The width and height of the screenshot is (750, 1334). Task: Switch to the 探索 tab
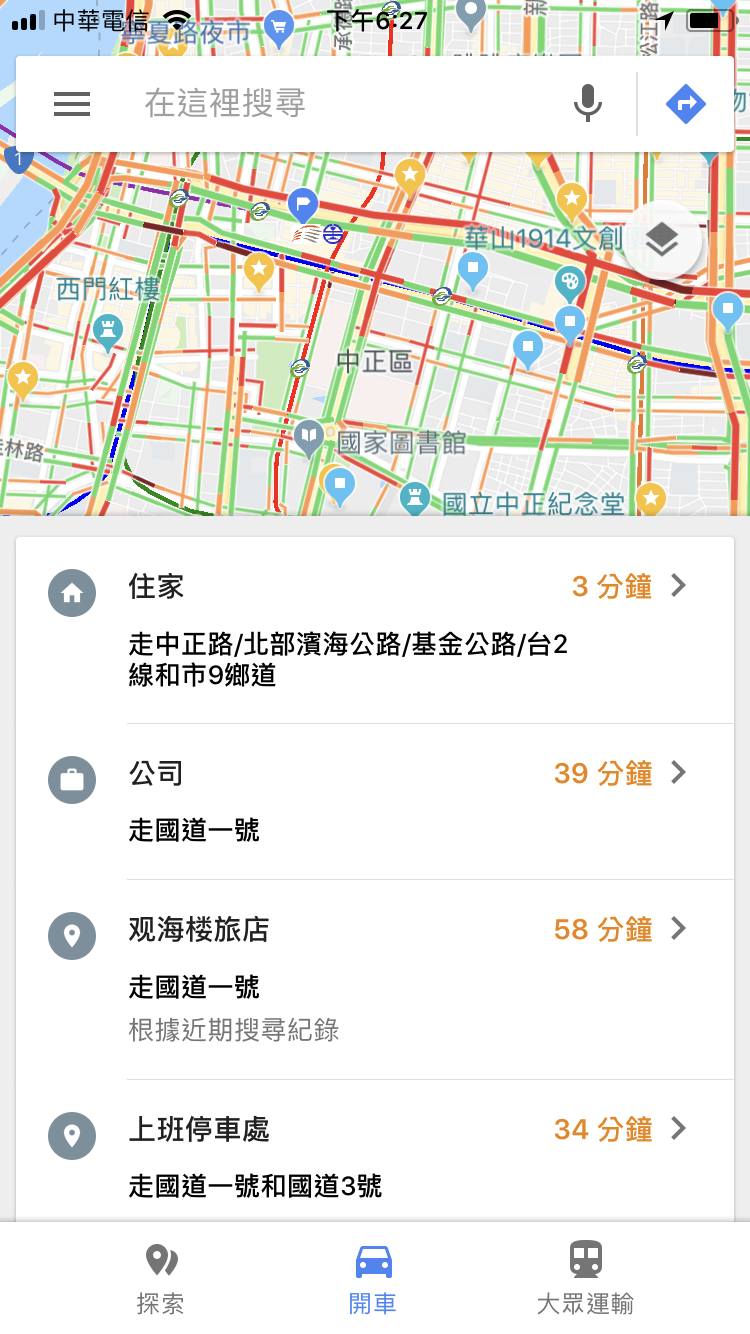[161, 1279]
